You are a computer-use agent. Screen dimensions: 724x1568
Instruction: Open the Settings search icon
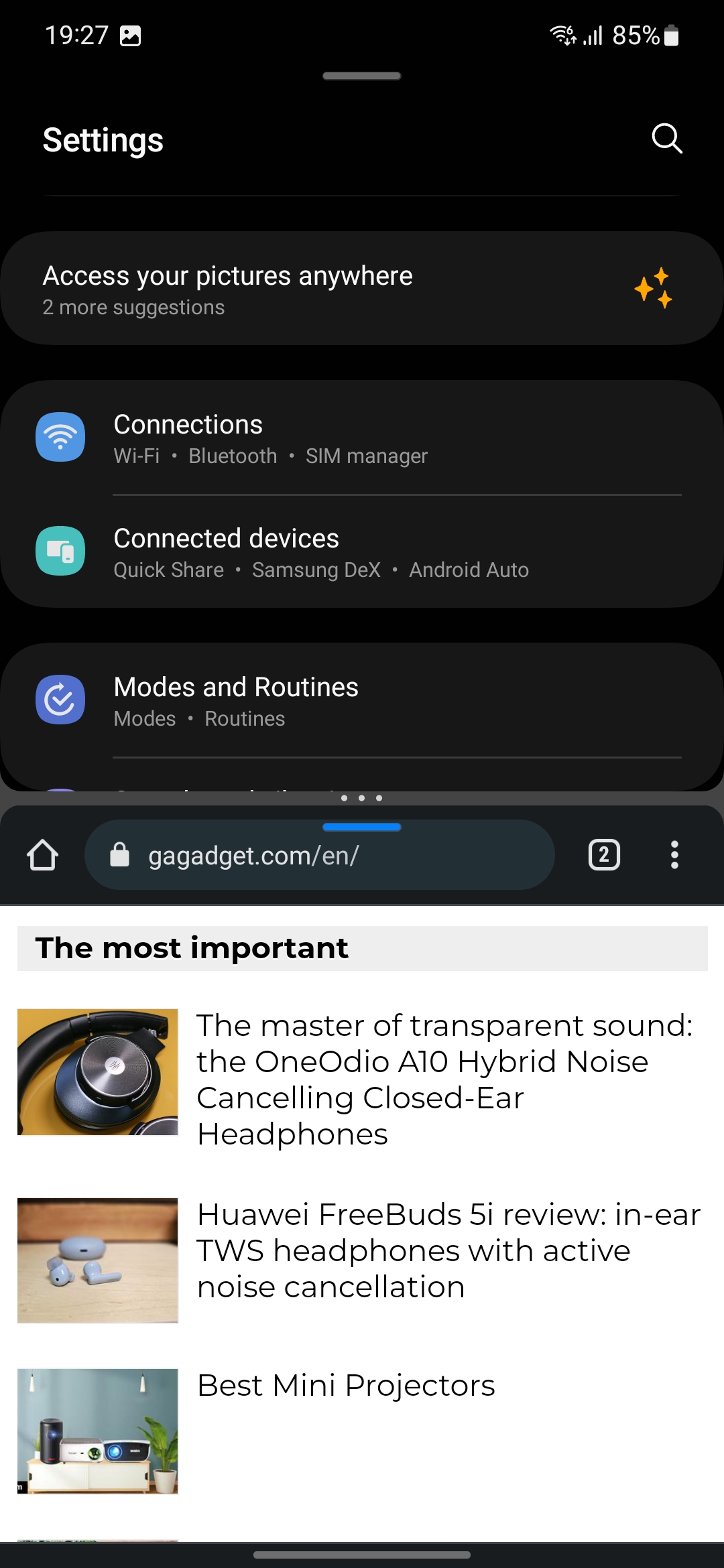click(x=666, y=139)
